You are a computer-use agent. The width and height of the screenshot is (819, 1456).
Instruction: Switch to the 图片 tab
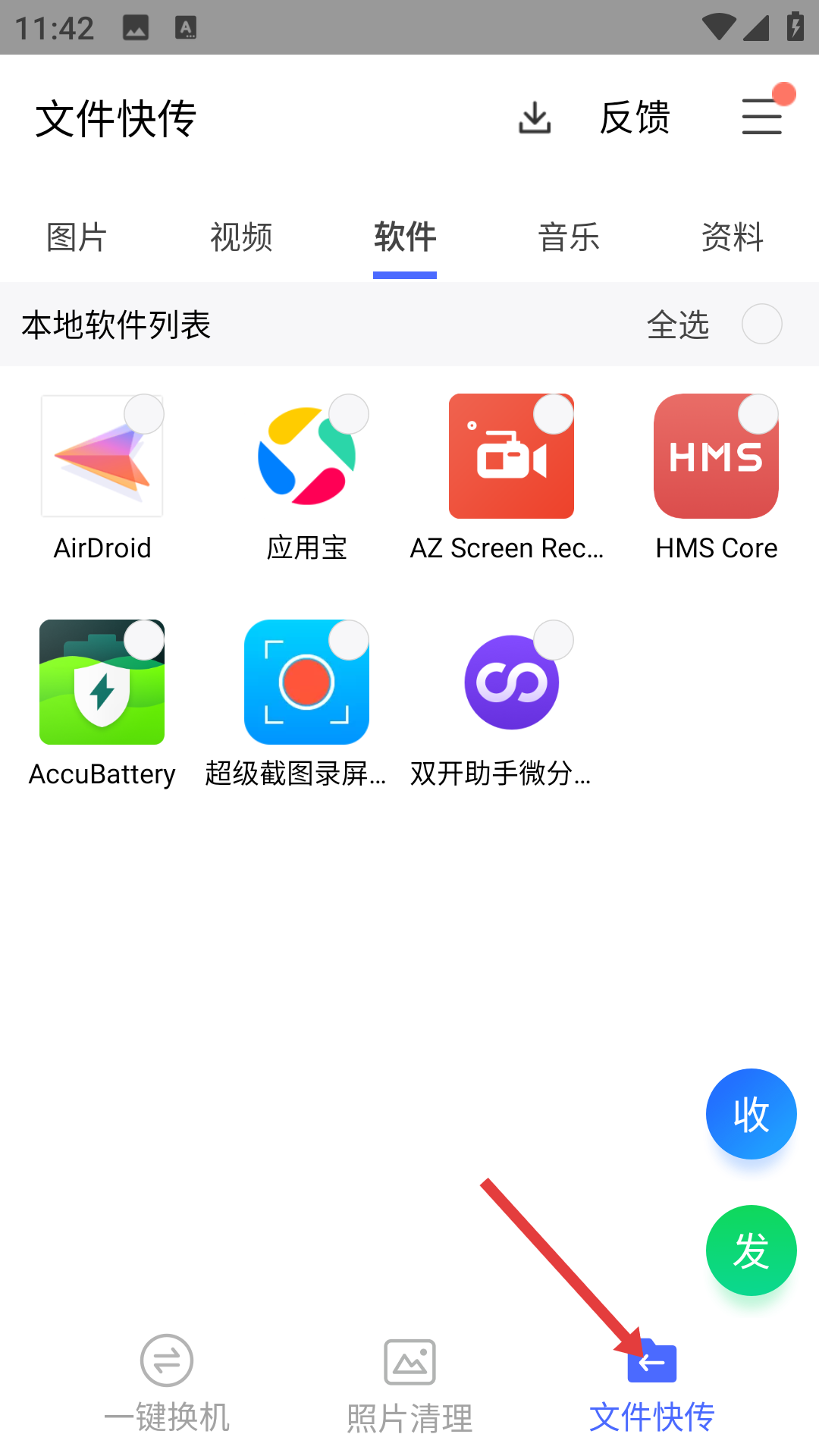[x=77, y=237]
